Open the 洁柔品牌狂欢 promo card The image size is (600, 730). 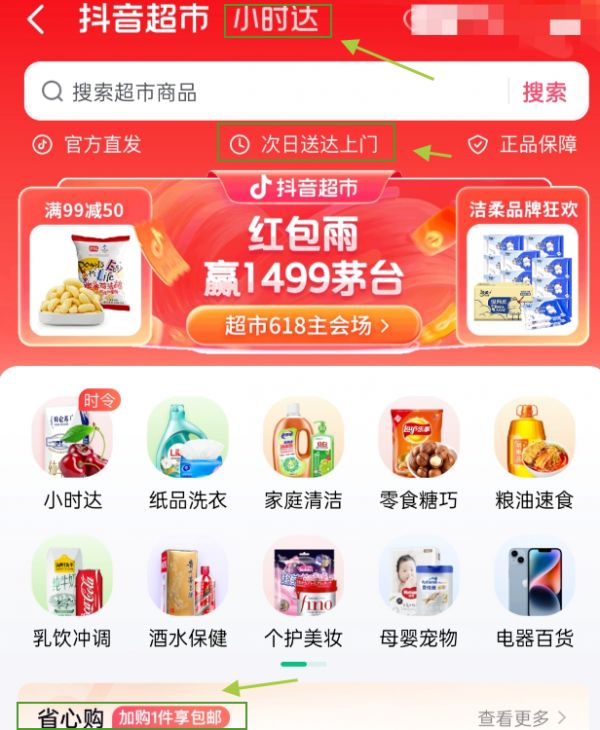(524, 265)
